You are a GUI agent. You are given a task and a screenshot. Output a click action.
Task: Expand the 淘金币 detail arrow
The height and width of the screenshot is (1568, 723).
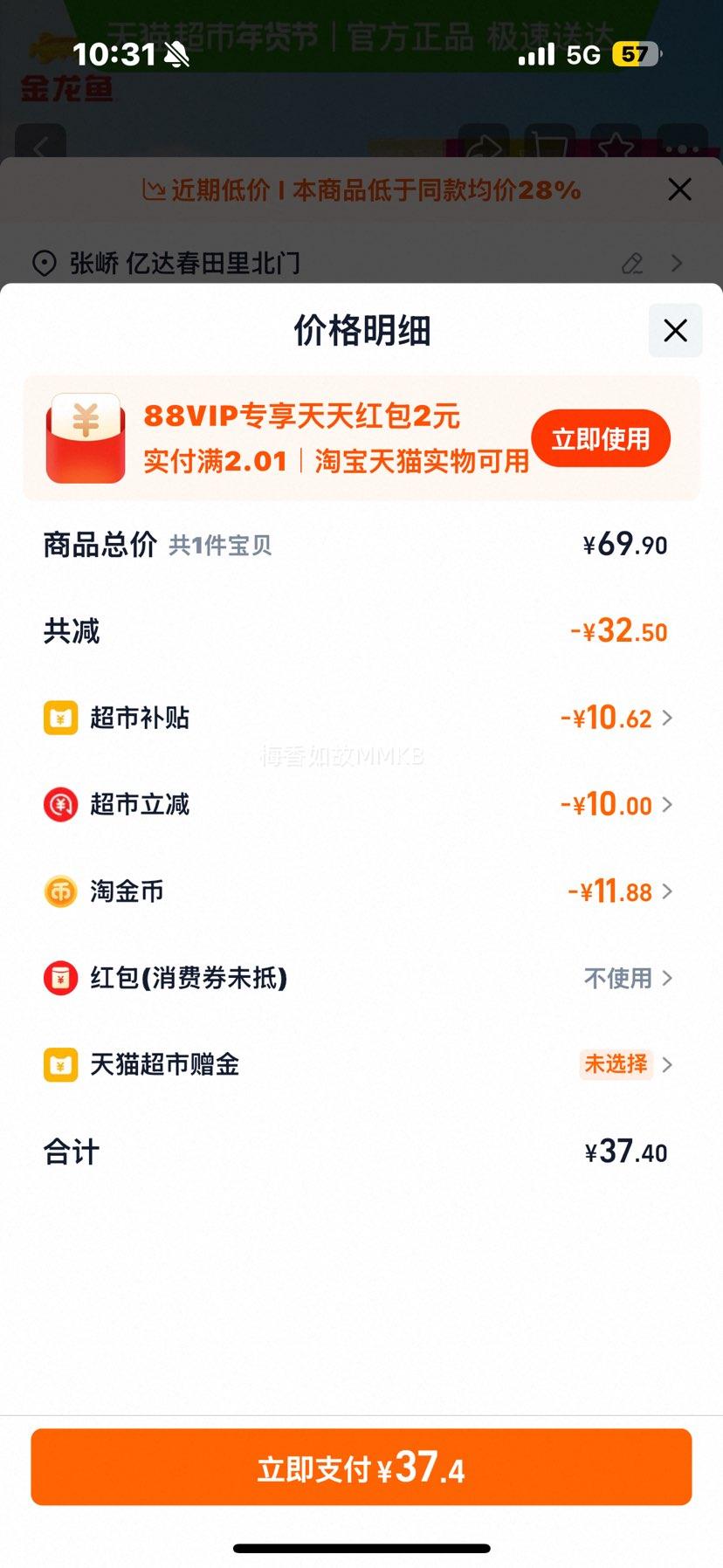click(x=668, y=891)
